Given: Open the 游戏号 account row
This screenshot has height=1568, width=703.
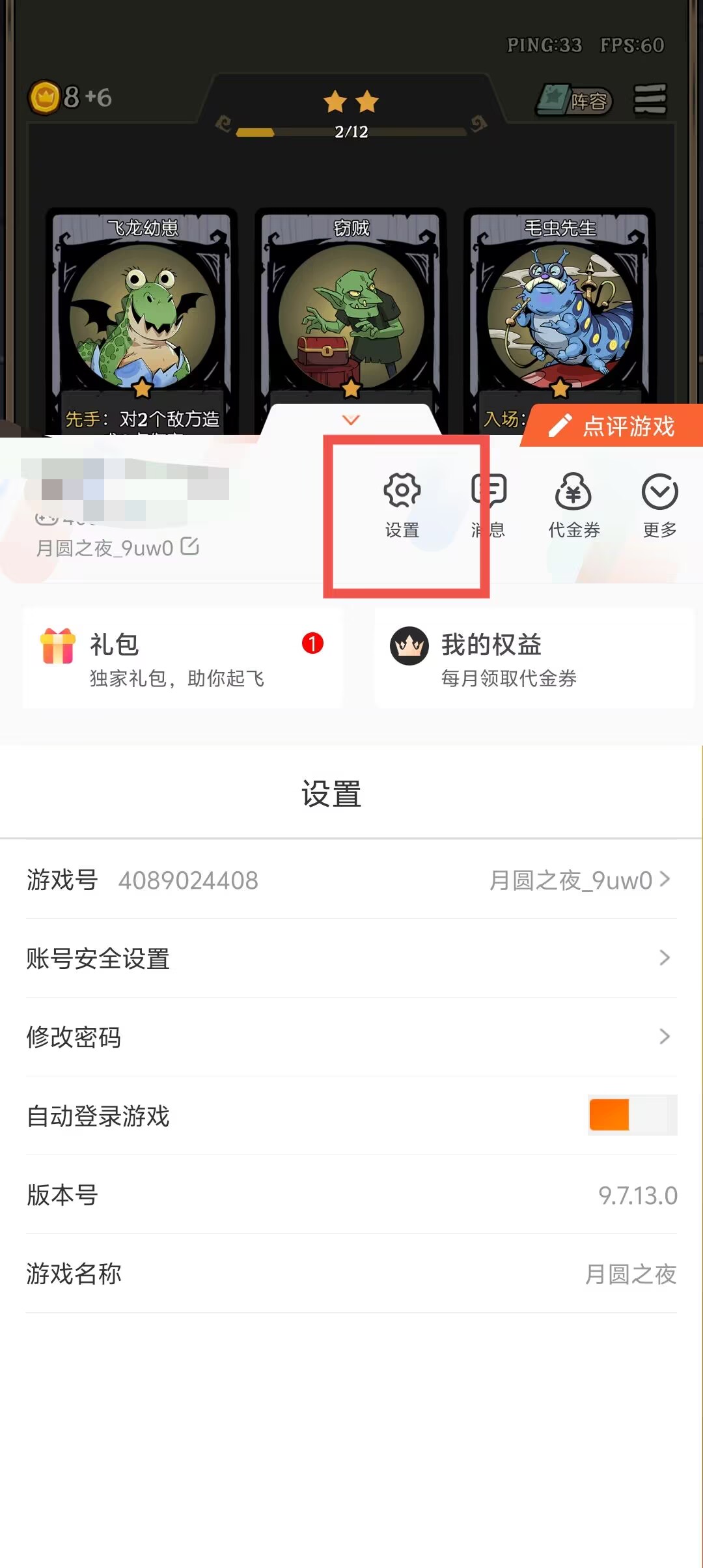Looking at the screenshot, I should coord(351,880).
